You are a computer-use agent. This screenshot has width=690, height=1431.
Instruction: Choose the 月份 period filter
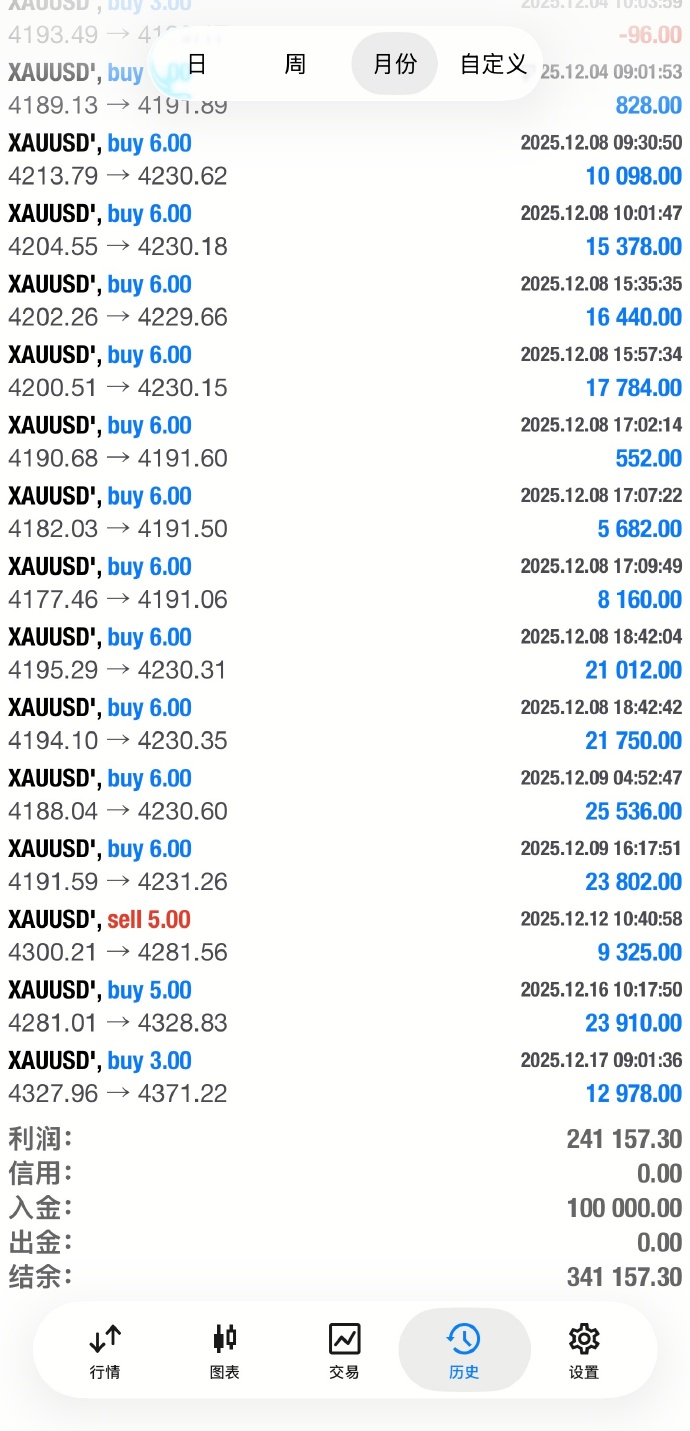pyautogui.click(x=394, y=64)
